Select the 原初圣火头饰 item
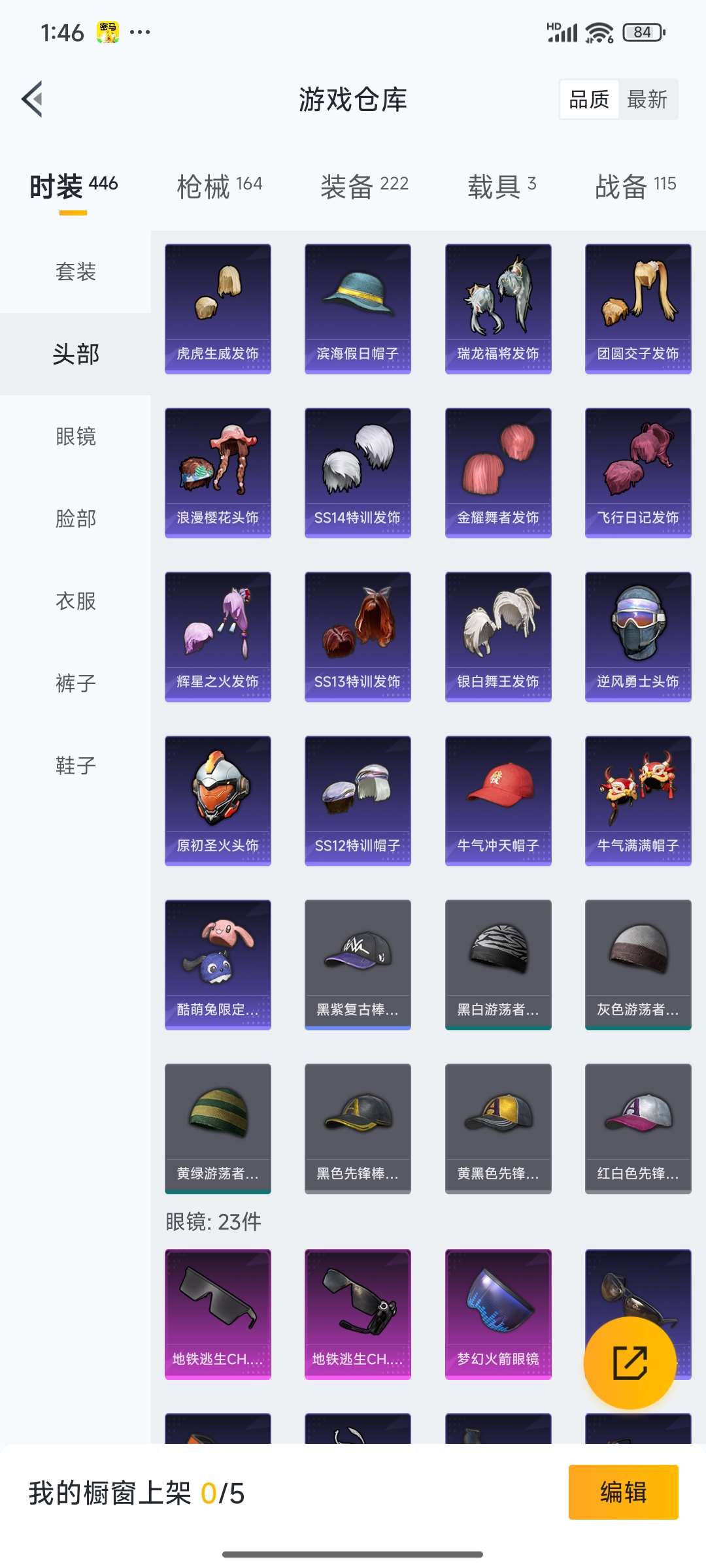The height and width of the screenshot is (1568, 706). 218,802
